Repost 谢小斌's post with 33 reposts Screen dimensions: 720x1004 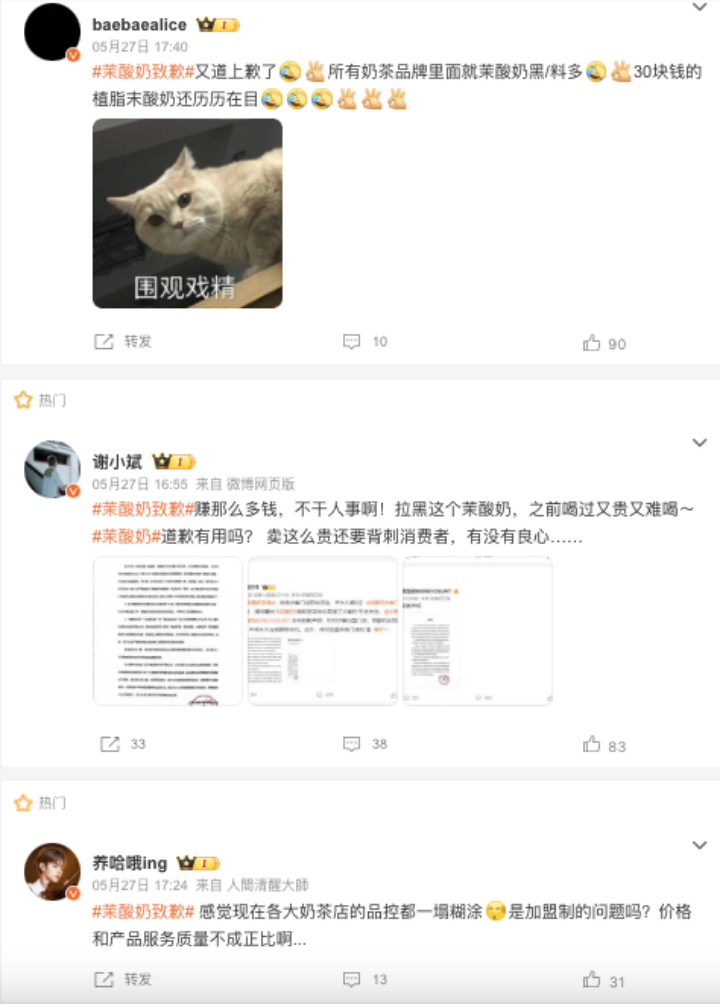[122, 744]
